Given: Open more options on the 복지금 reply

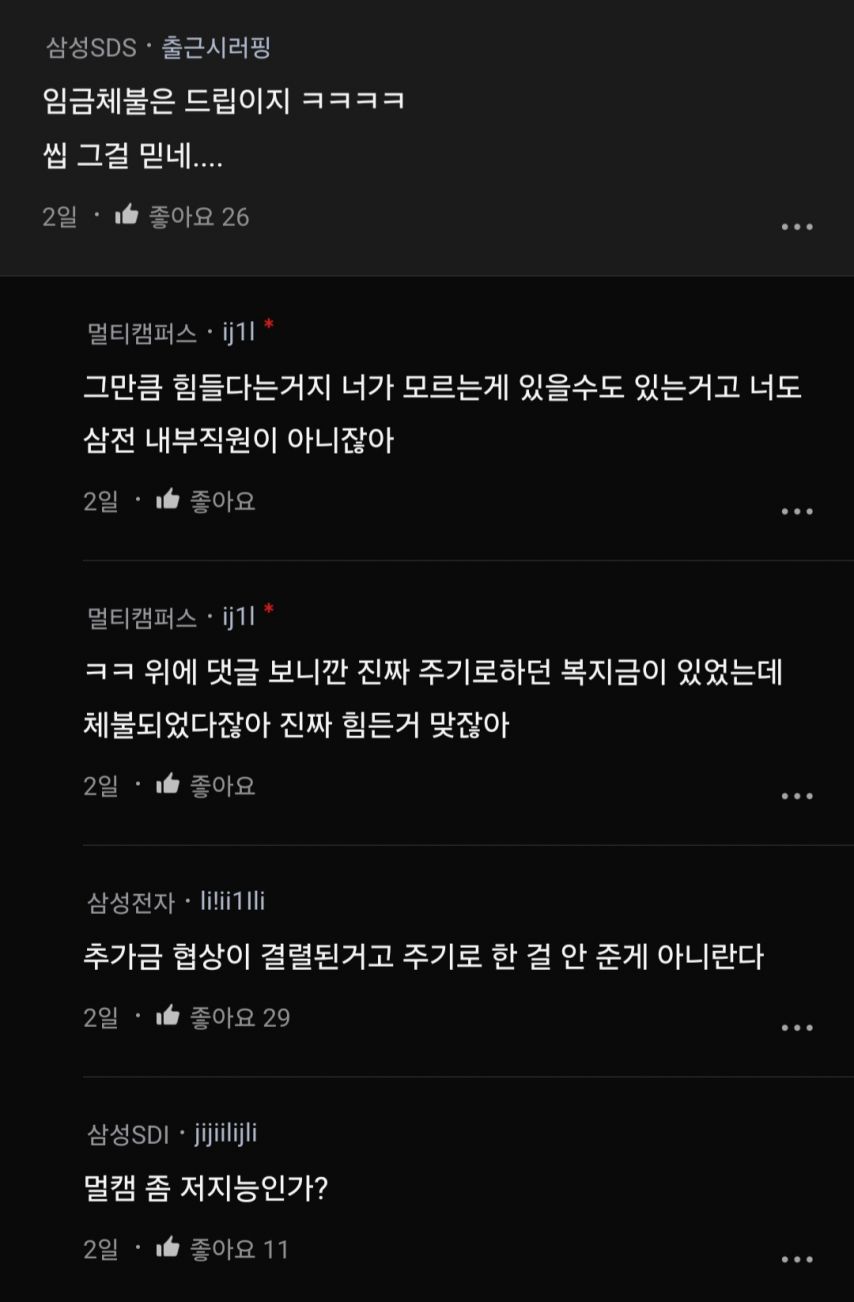Looking at the screenshot, I should coord(796,797).
